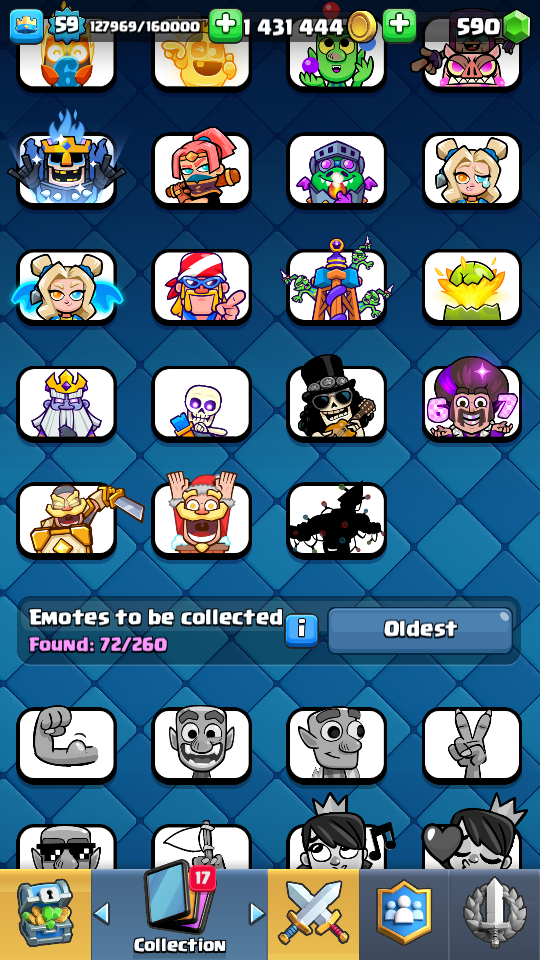Tap the green plus next to gold

click(x=399, y=26)
